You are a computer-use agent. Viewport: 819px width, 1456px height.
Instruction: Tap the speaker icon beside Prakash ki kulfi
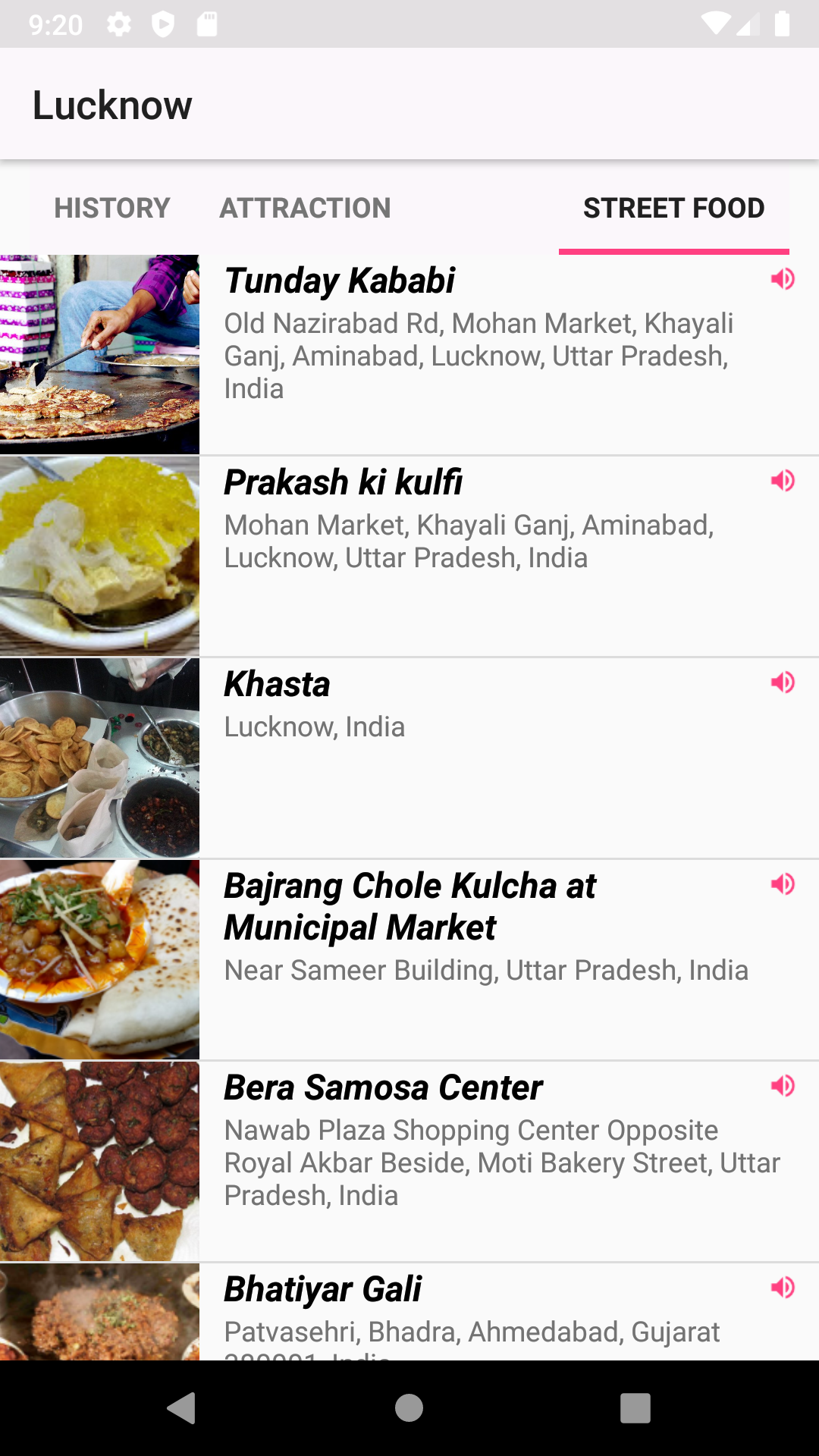click(784, 480)
